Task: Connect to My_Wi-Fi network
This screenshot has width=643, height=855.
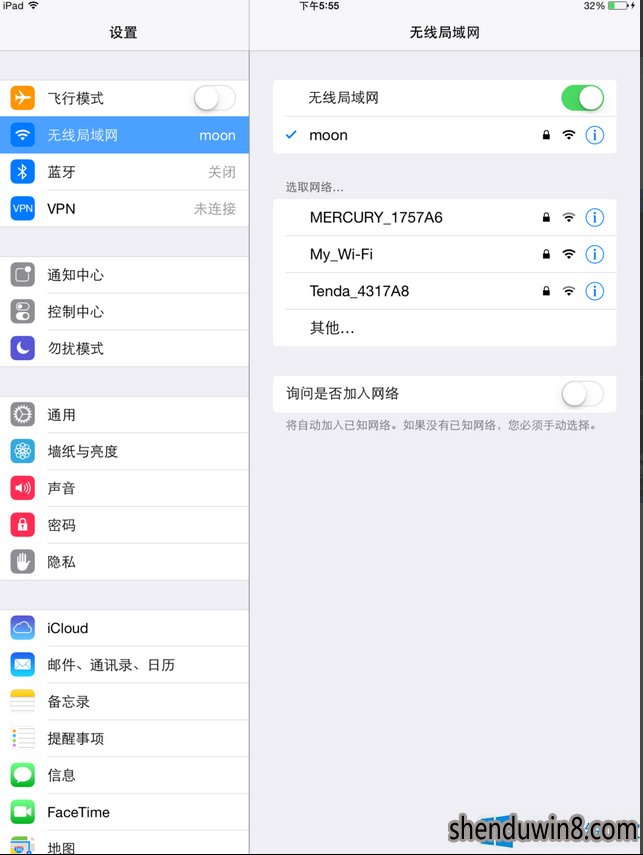Action: (x=341, y=254)
